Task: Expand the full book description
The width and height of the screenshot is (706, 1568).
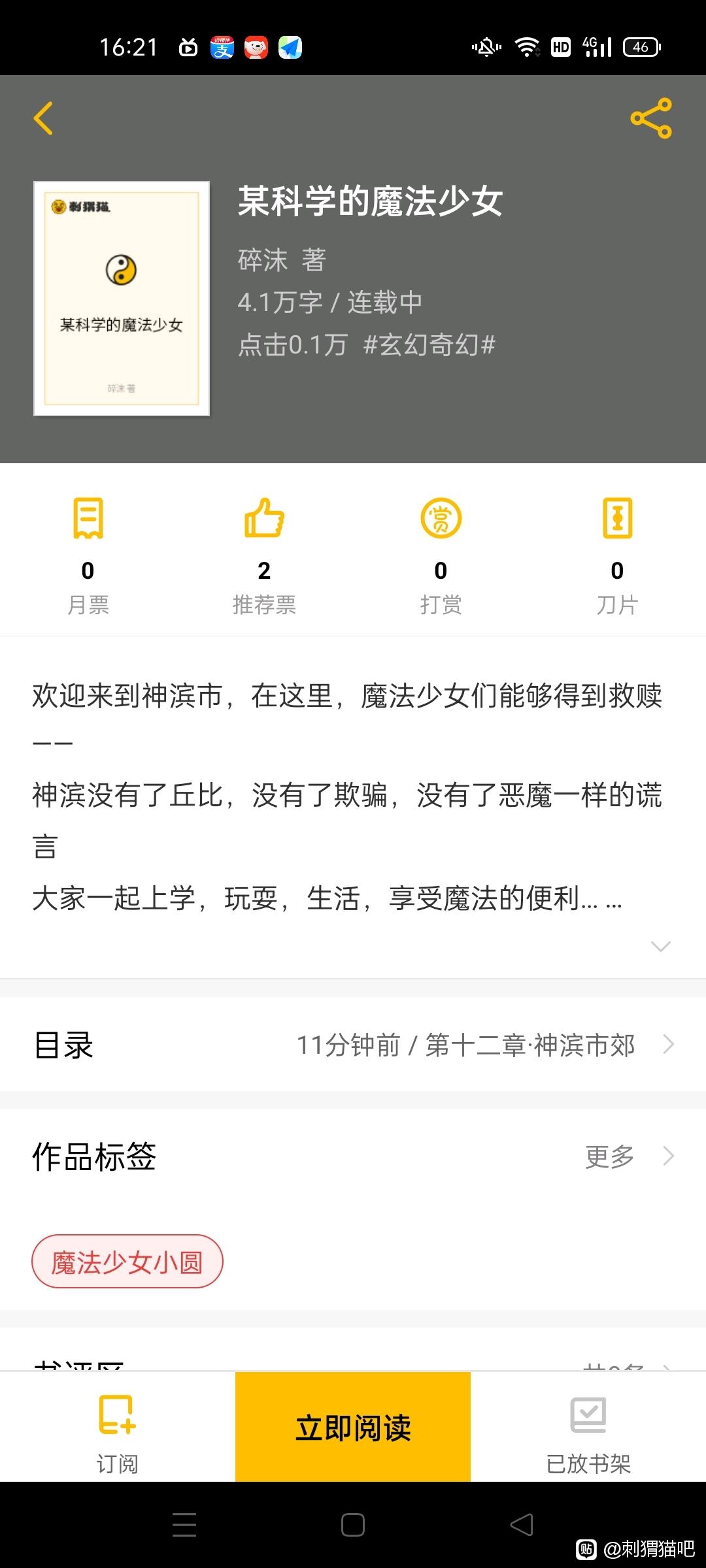Action: click(x=661, y=946)
